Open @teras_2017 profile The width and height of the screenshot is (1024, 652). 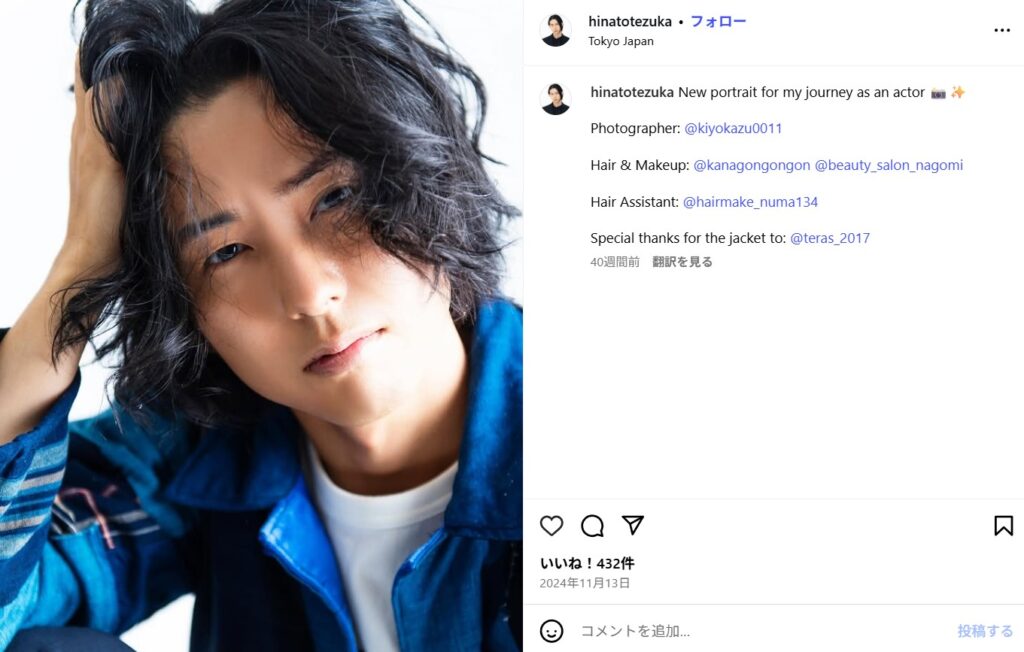(830, 238)
